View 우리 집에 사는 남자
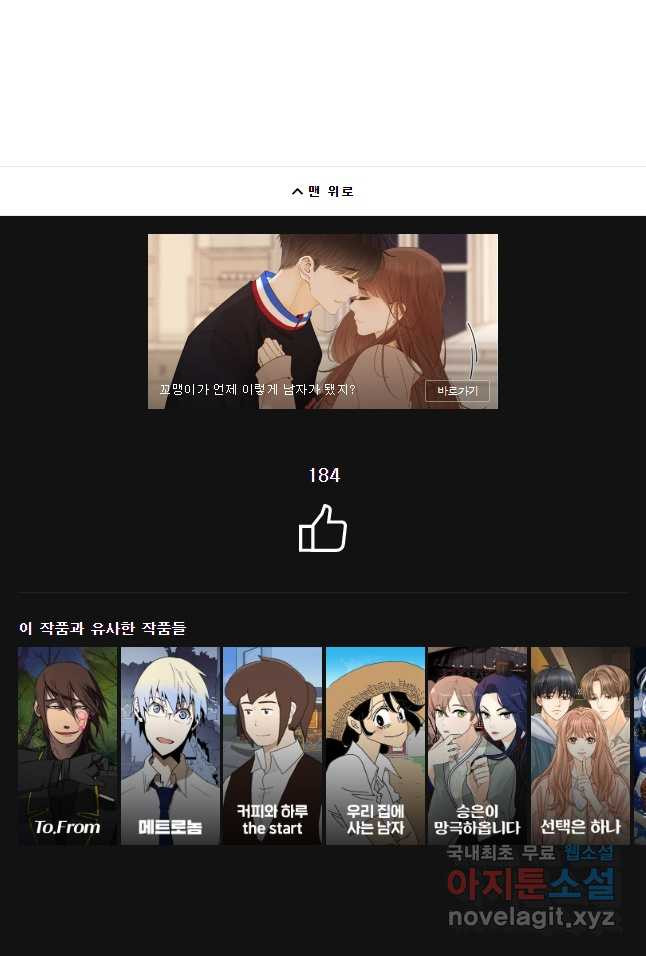This screenshot has width=646, height=956. [x=375, y=746]
